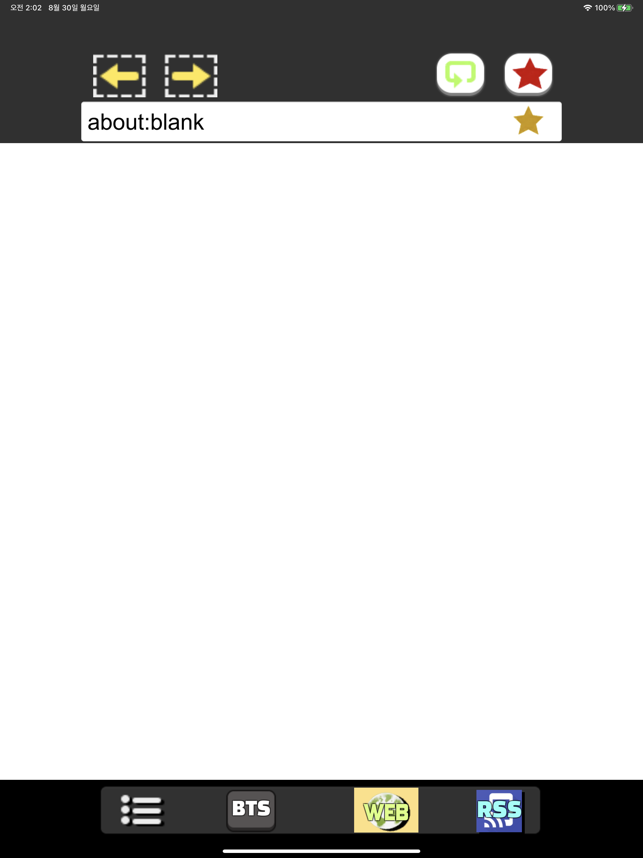This screenshot has height=858, width=643.
Task: Go back using the left arrow
Action: [119, 76]
